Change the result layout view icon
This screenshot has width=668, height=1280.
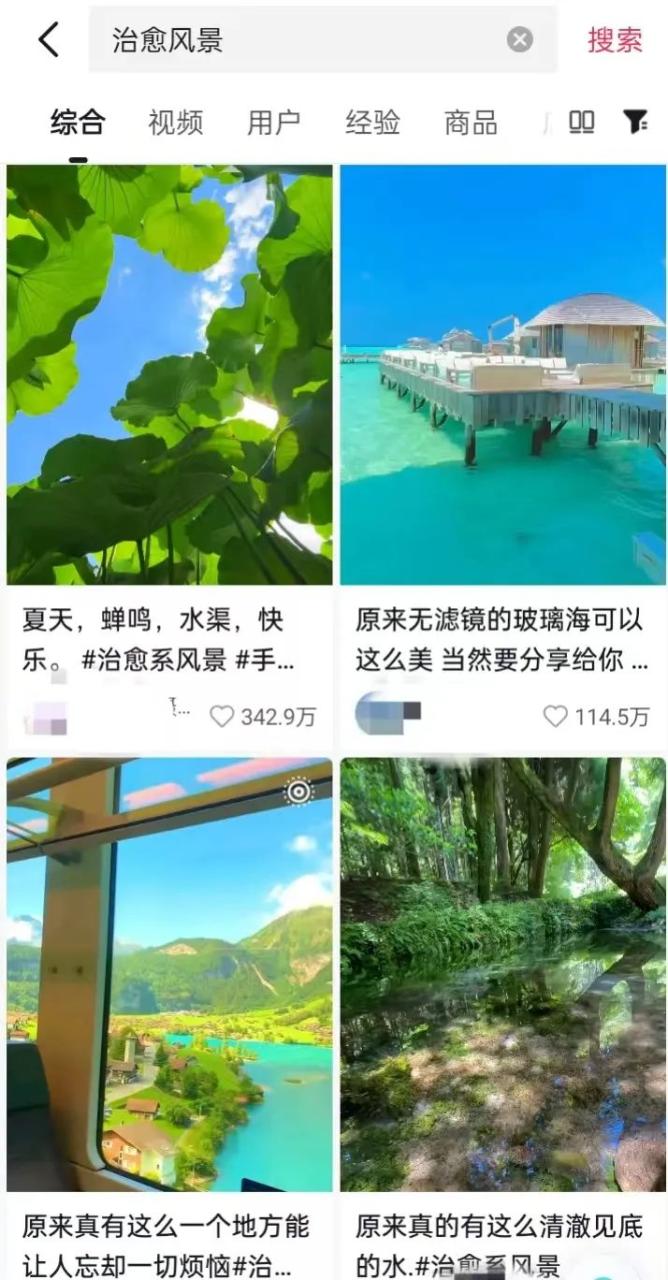coord(582,122)
